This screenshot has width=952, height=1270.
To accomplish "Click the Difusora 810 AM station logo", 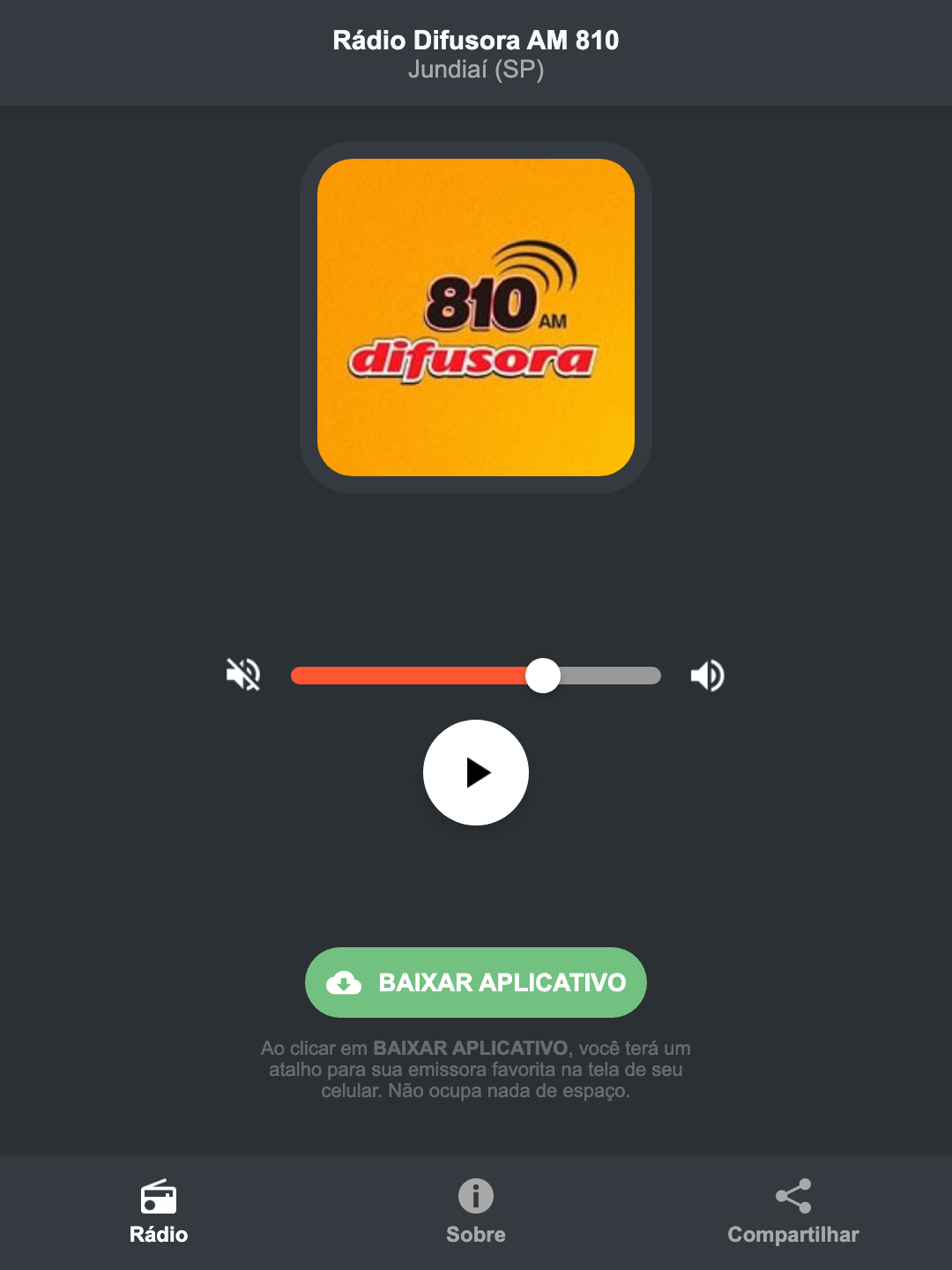I will [476, 313].
